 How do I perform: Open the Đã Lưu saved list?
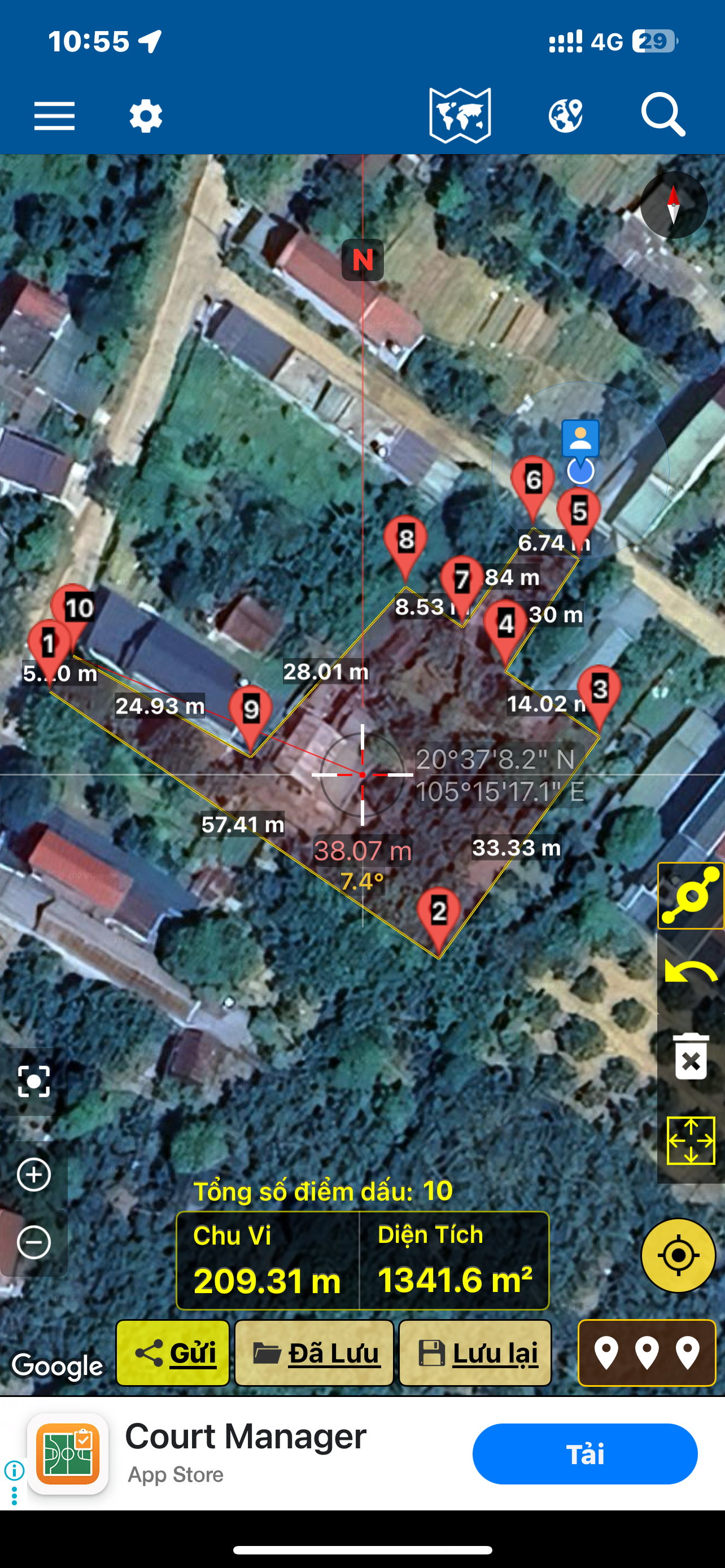(x=314, y=1353)
